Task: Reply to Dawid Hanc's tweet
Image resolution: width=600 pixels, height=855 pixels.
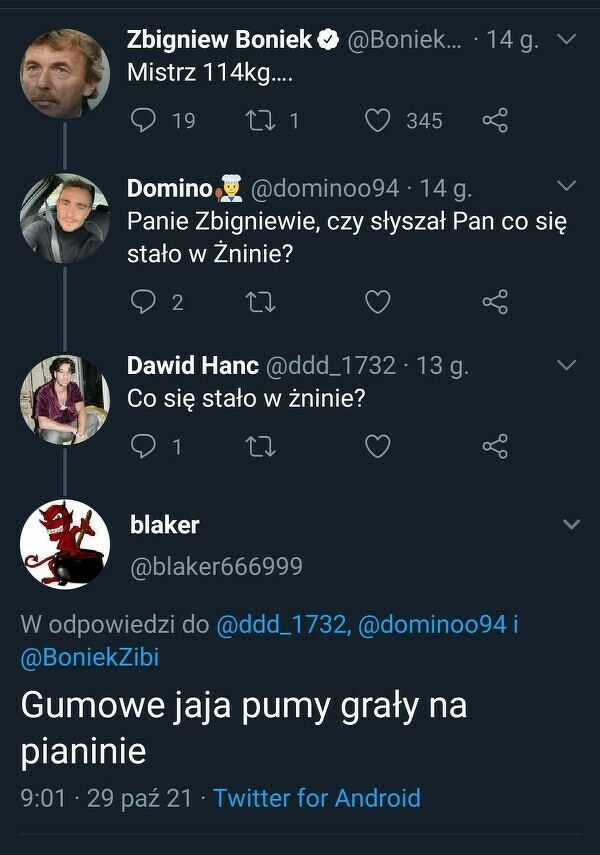Action: 145,446
